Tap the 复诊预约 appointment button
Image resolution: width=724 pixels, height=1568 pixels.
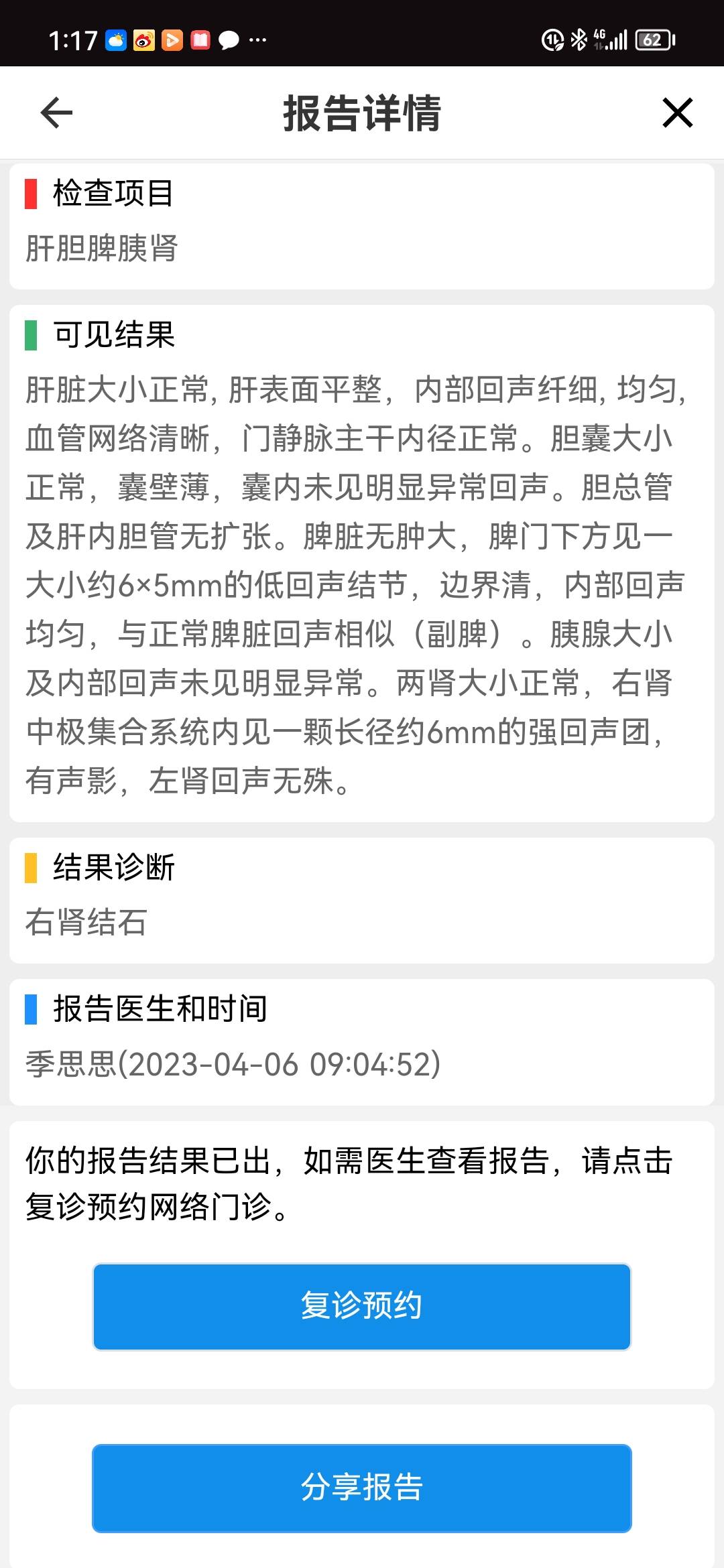point(362,1307)
